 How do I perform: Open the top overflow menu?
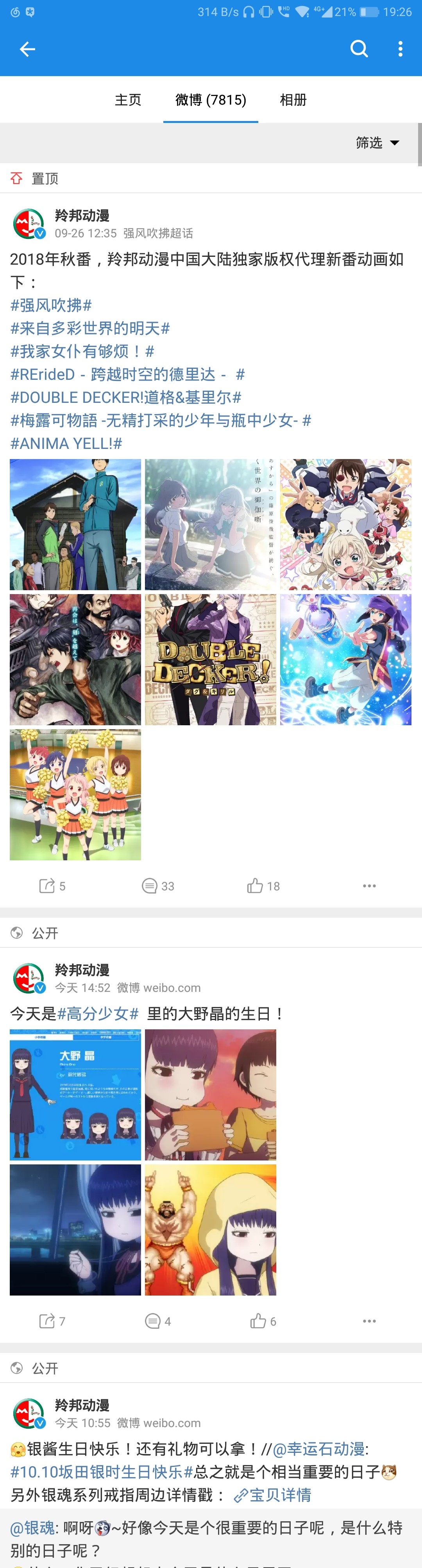(400, 49)
